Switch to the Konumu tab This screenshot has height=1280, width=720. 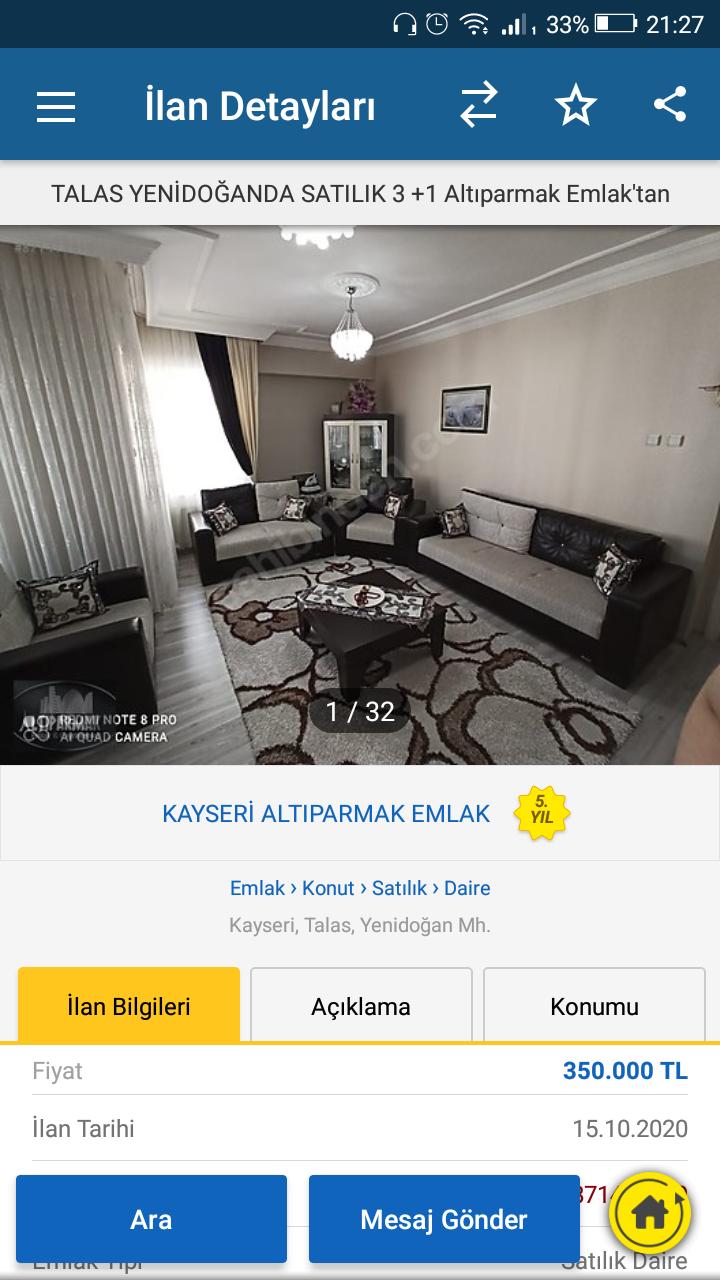coord(594,1005)
